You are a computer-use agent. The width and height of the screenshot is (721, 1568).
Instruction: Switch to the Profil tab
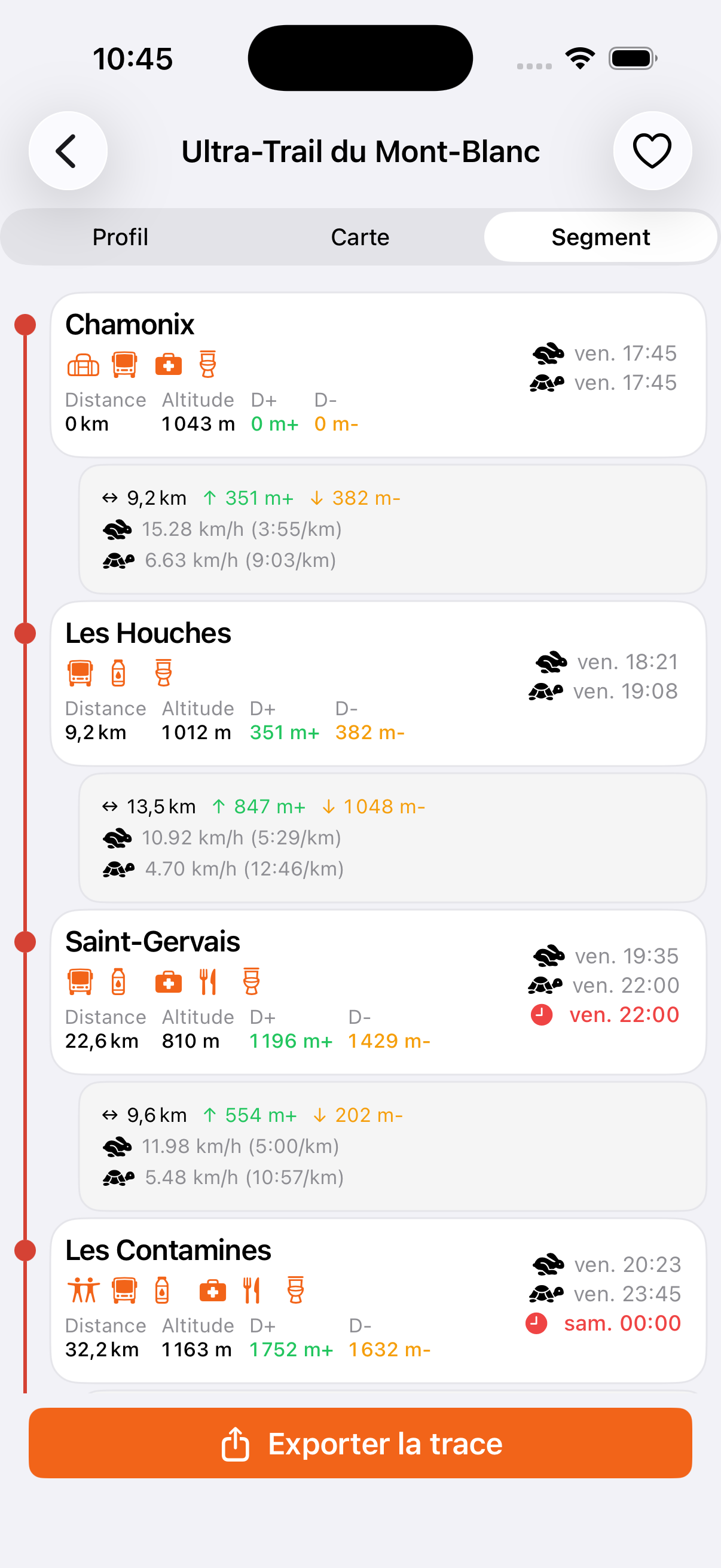[121, 237]
